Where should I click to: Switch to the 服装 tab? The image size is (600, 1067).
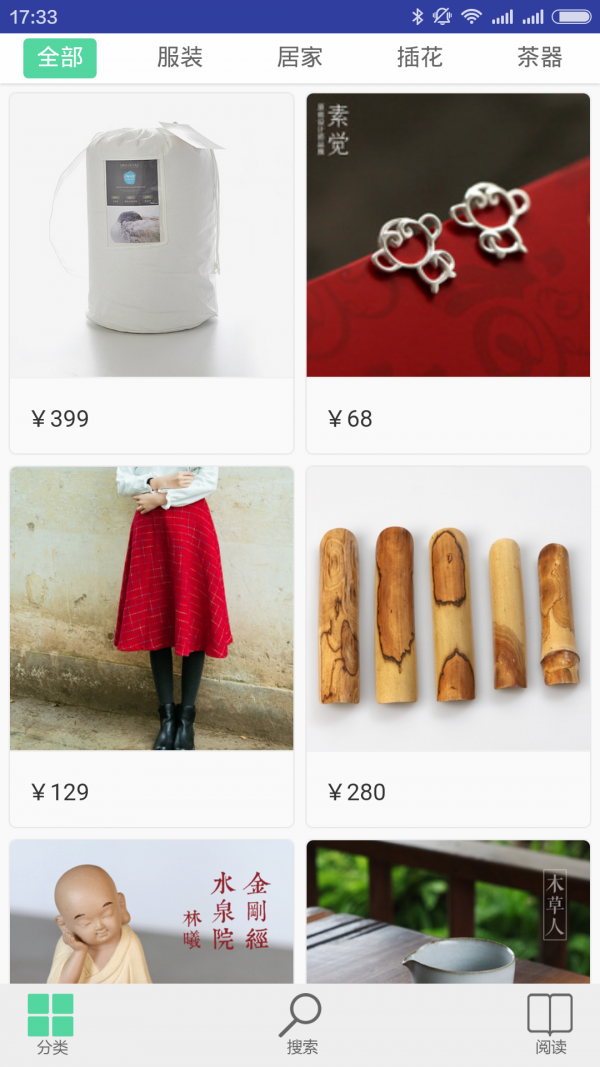180,58
